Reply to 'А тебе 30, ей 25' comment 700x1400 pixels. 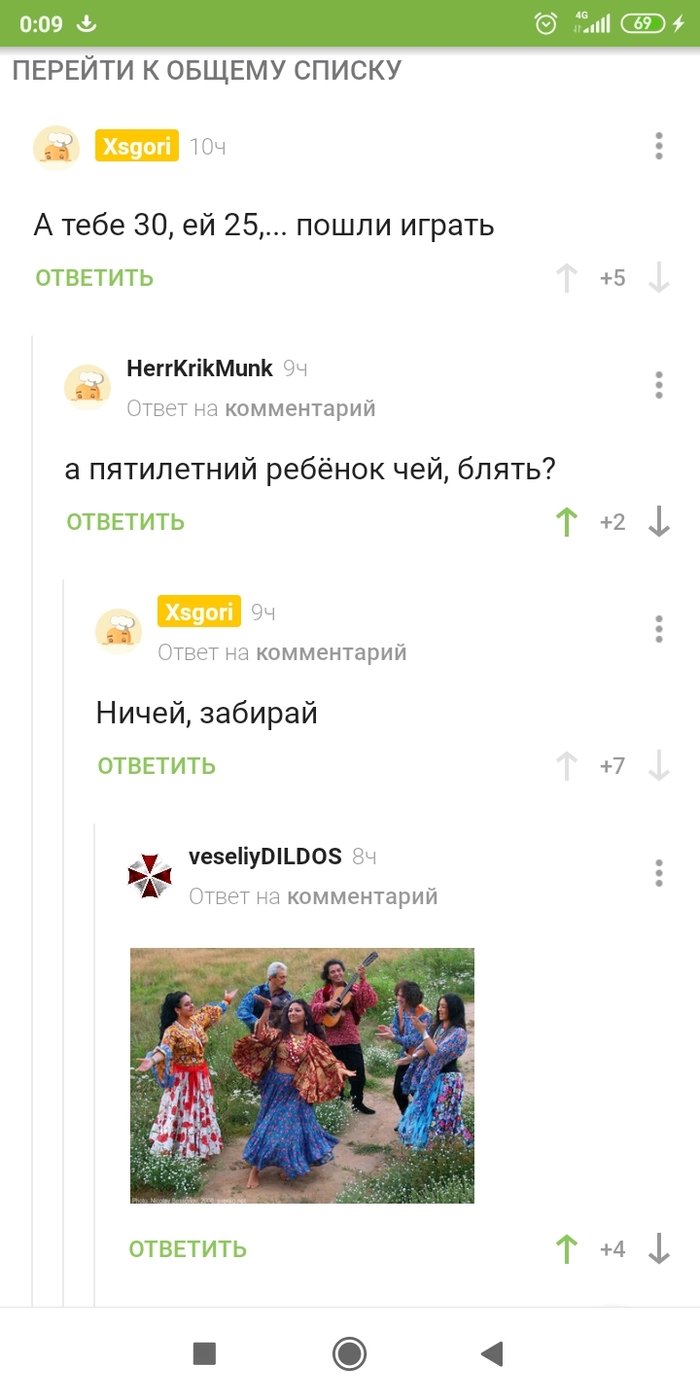coord(95,278)
